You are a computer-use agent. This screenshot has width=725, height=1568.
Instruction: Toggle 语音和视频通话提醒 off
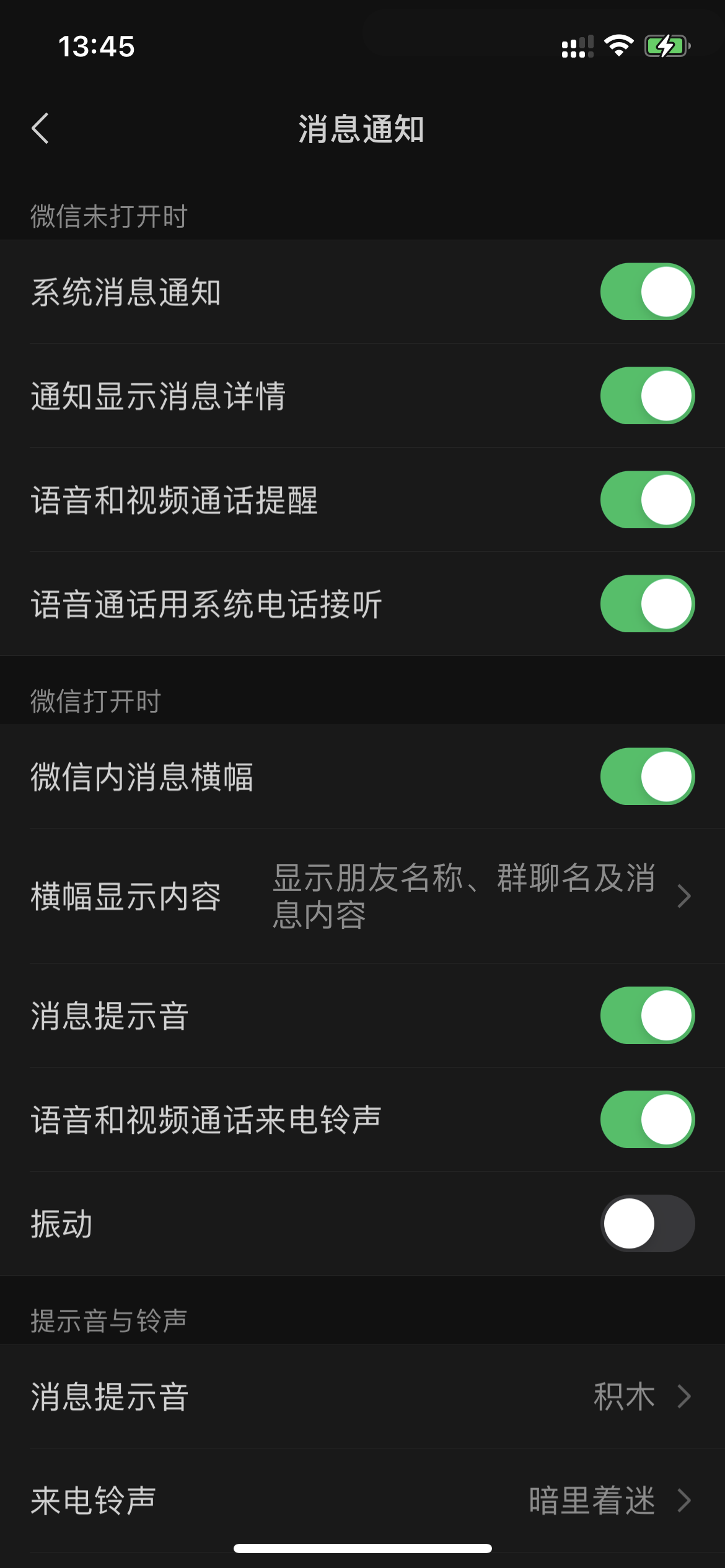coord(647,499)
